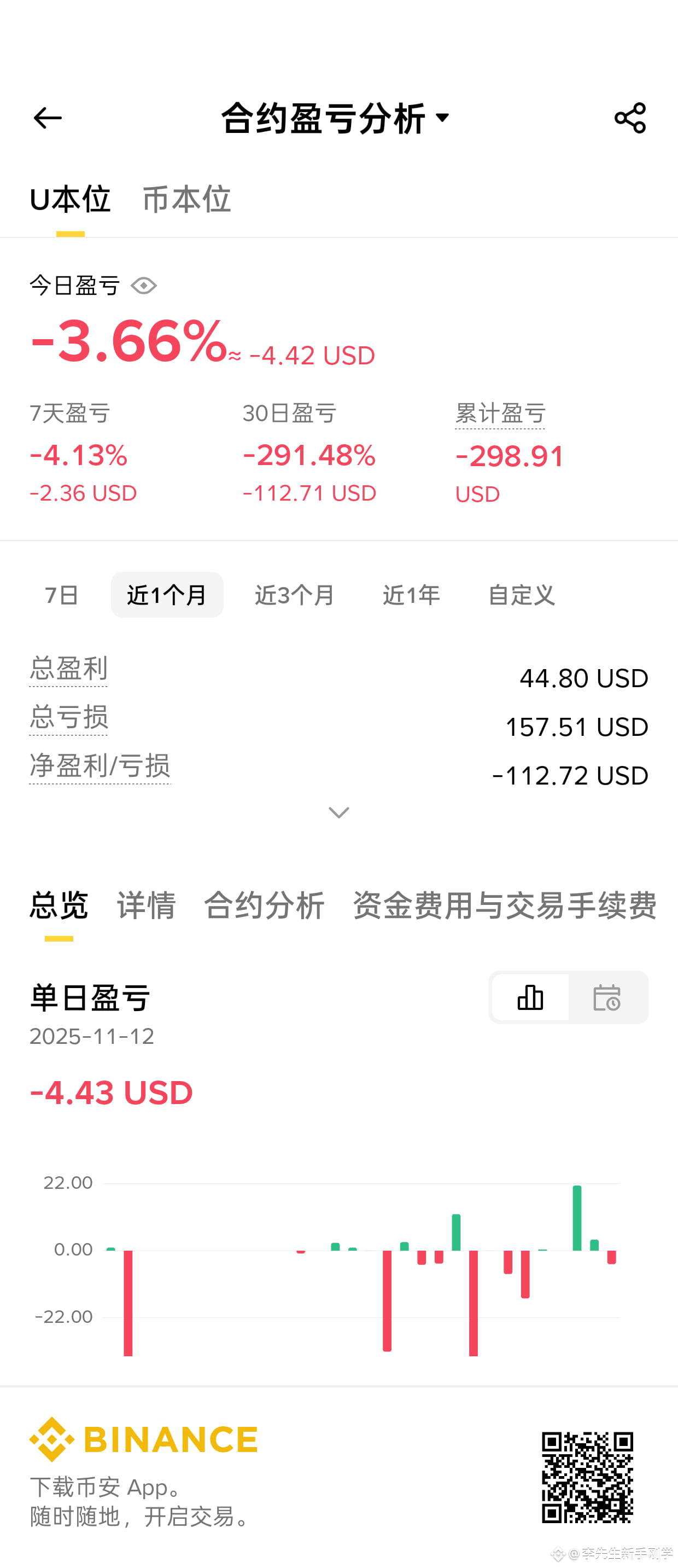
Task: Select the 近1个月 time range
Action: tap(167, 595)
